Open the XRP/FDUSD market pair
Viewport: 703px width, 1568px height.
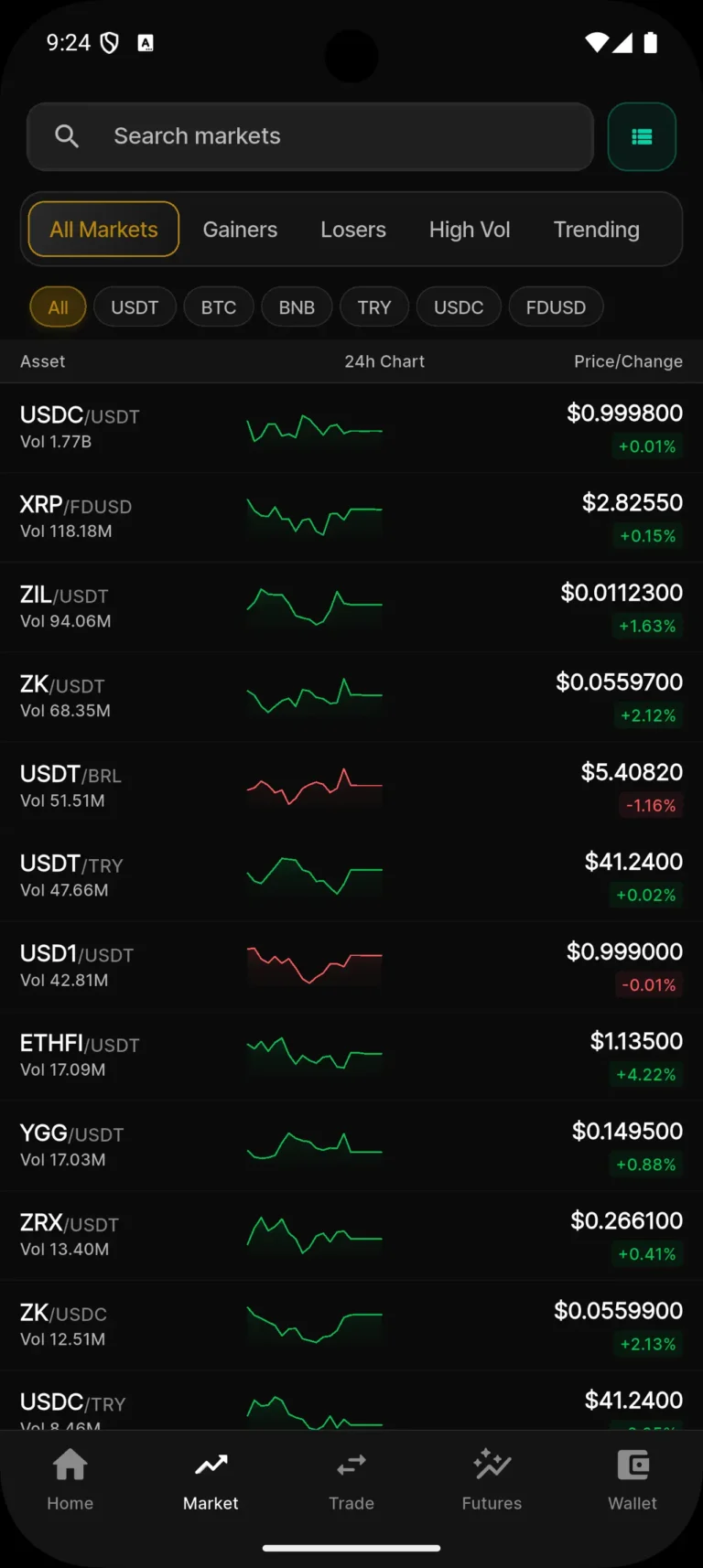click(x=351, y=517)
